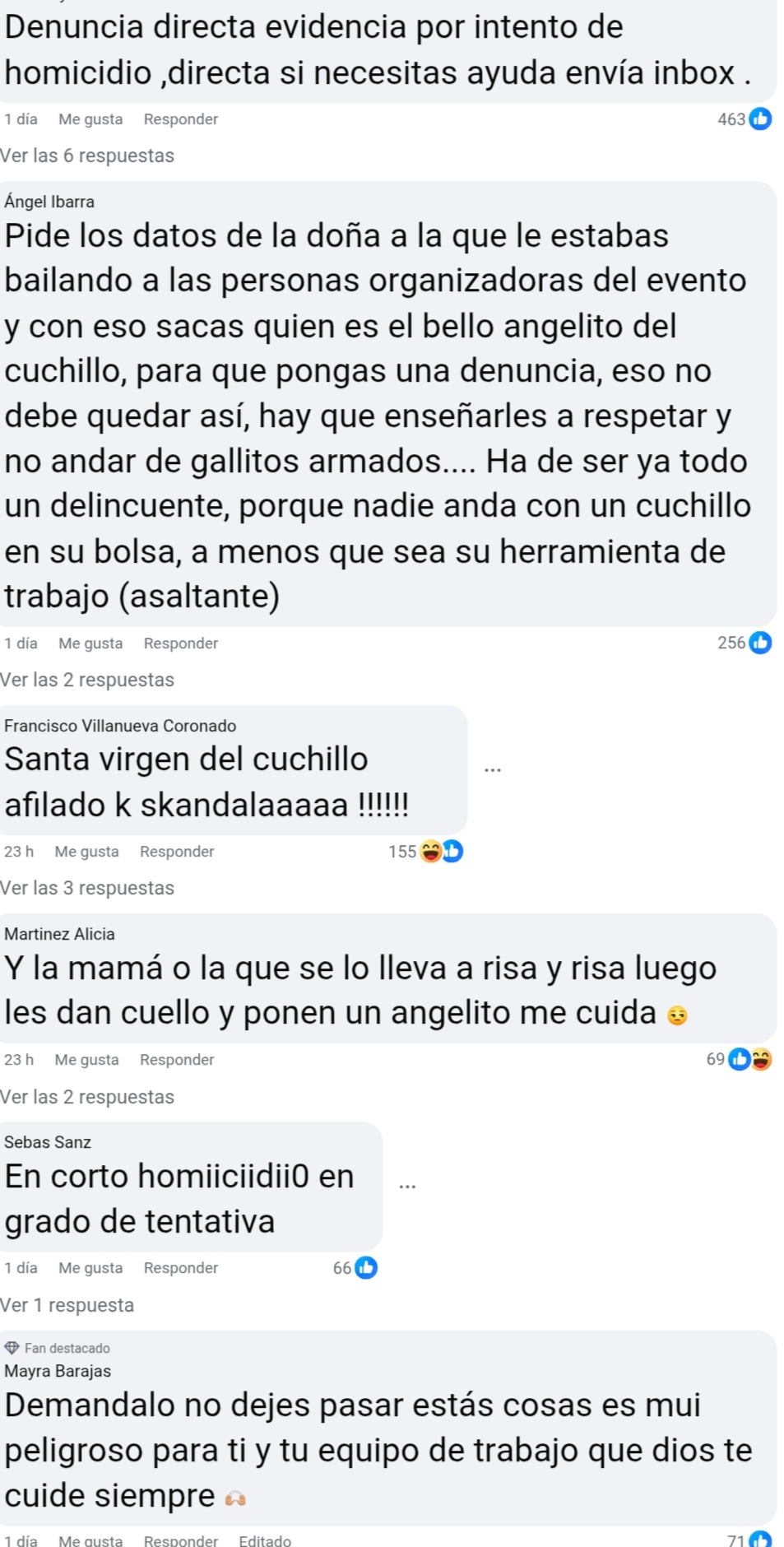
Task: Show 3 replies under Francisco's comment
Action: [x=87, y=888]
